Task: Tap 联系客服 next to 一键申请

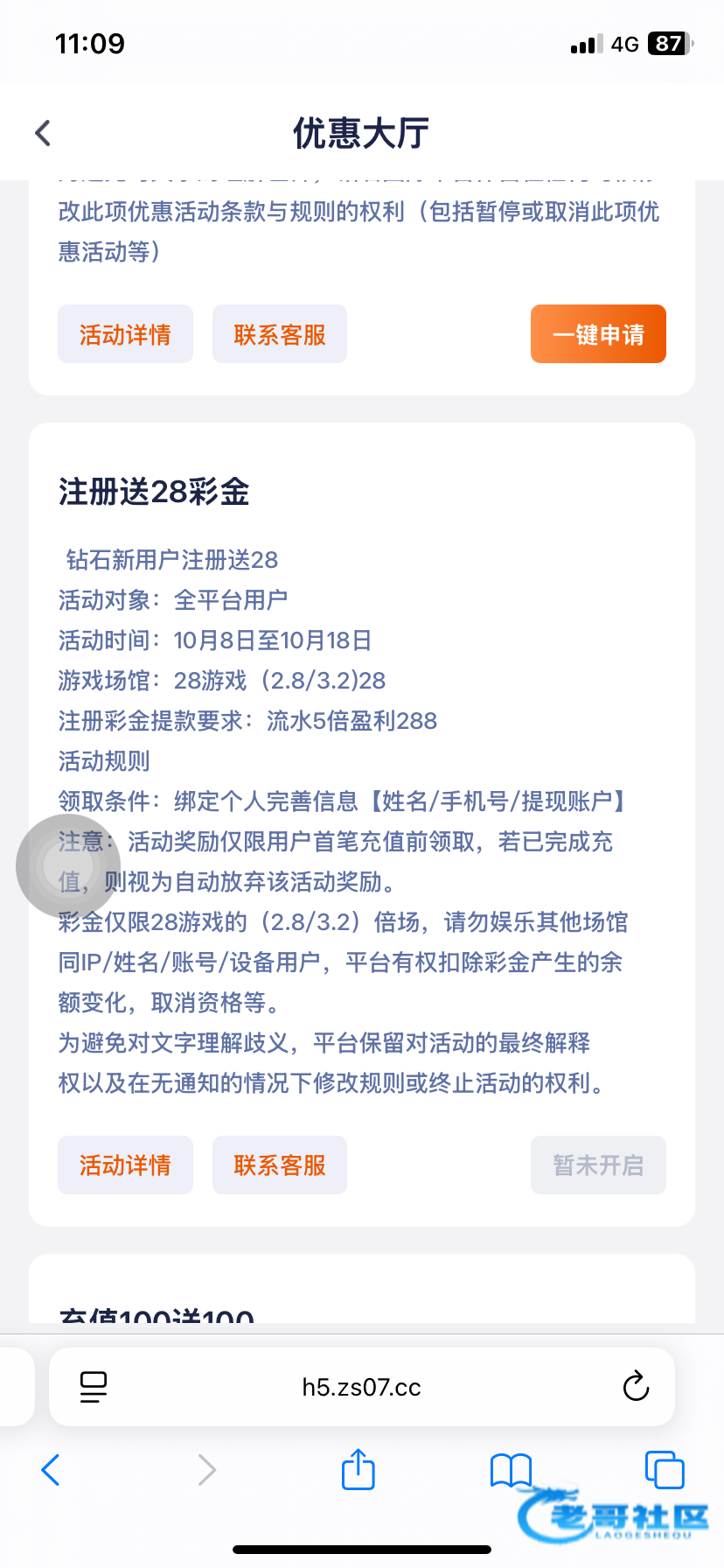Action: 280,333
